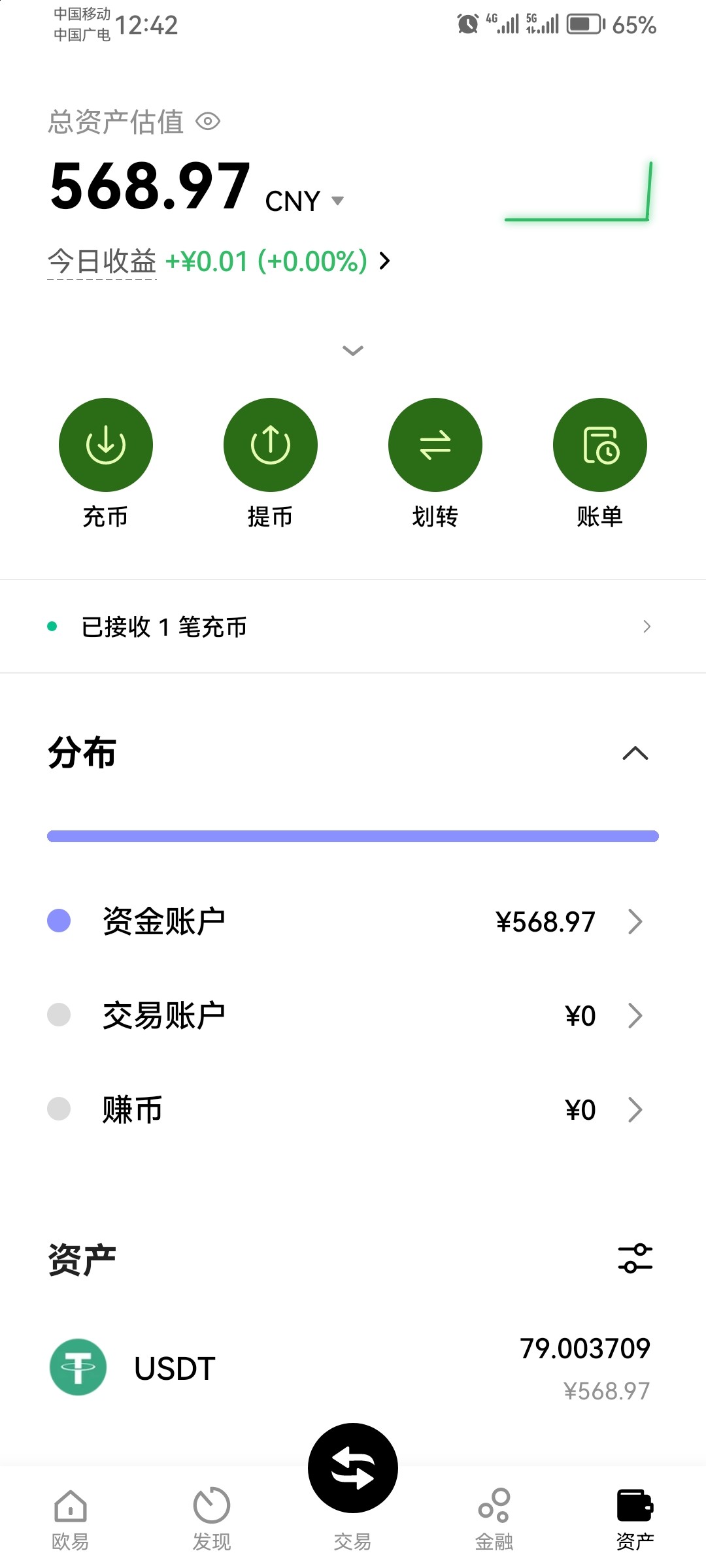
Task: Tap the 充币 deposit button
Action: 106,445
